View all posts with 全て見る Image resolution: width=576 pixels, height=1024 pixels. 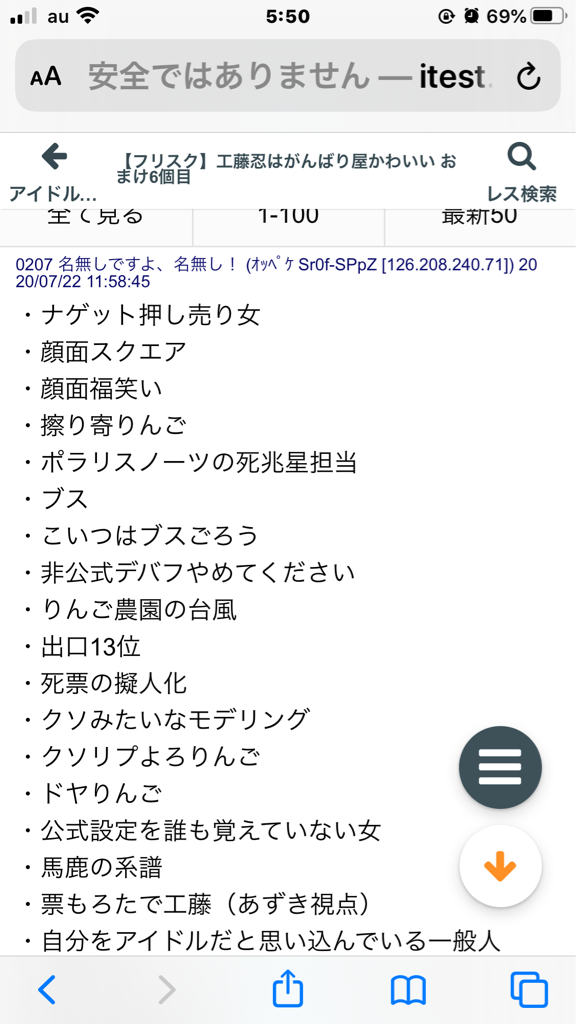tap(96, 217)
